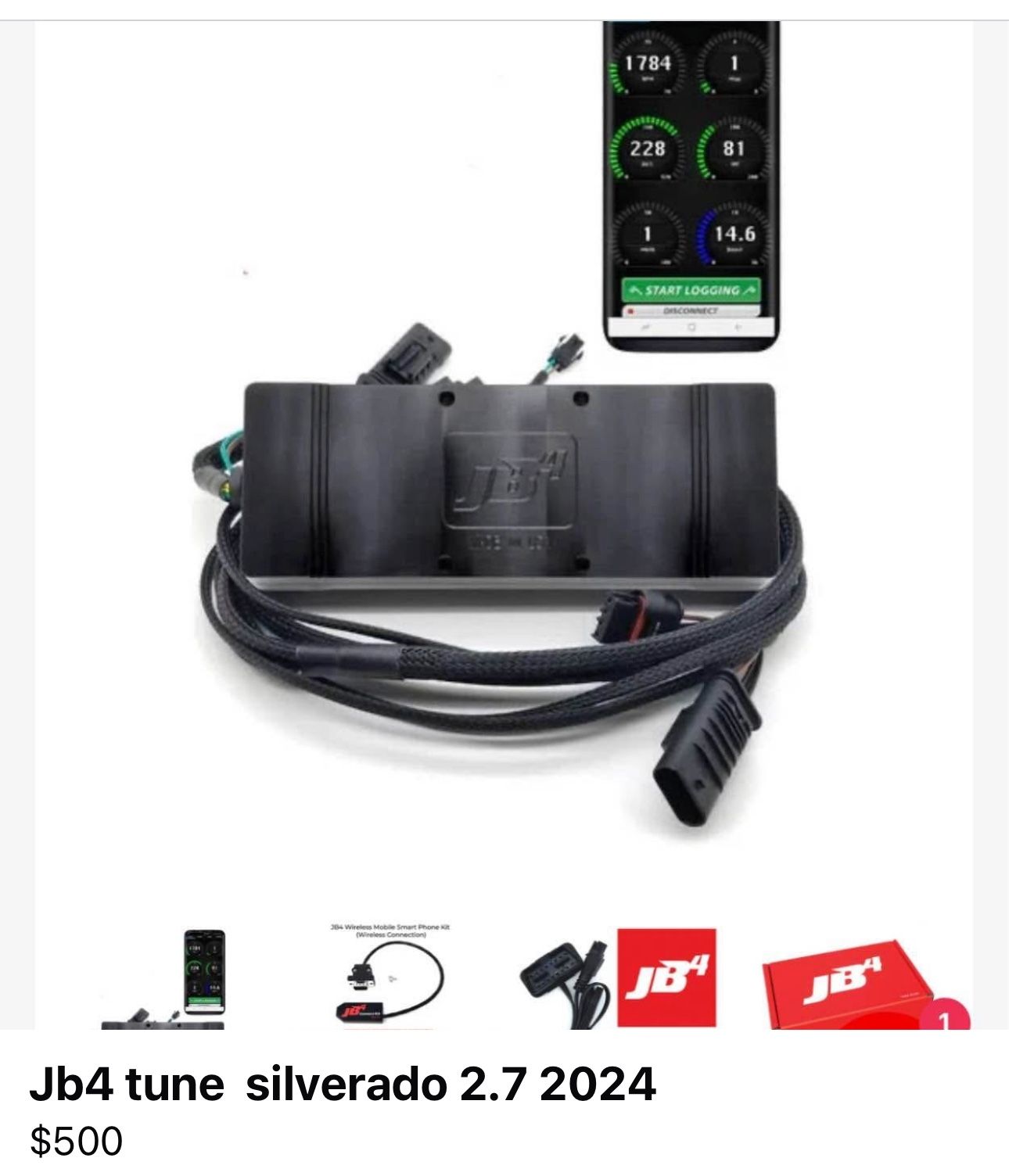Select the thumbnail showing the phone app gauges
The image size is (1009, 1176).
pyautogui.click(x=163, y=977)
